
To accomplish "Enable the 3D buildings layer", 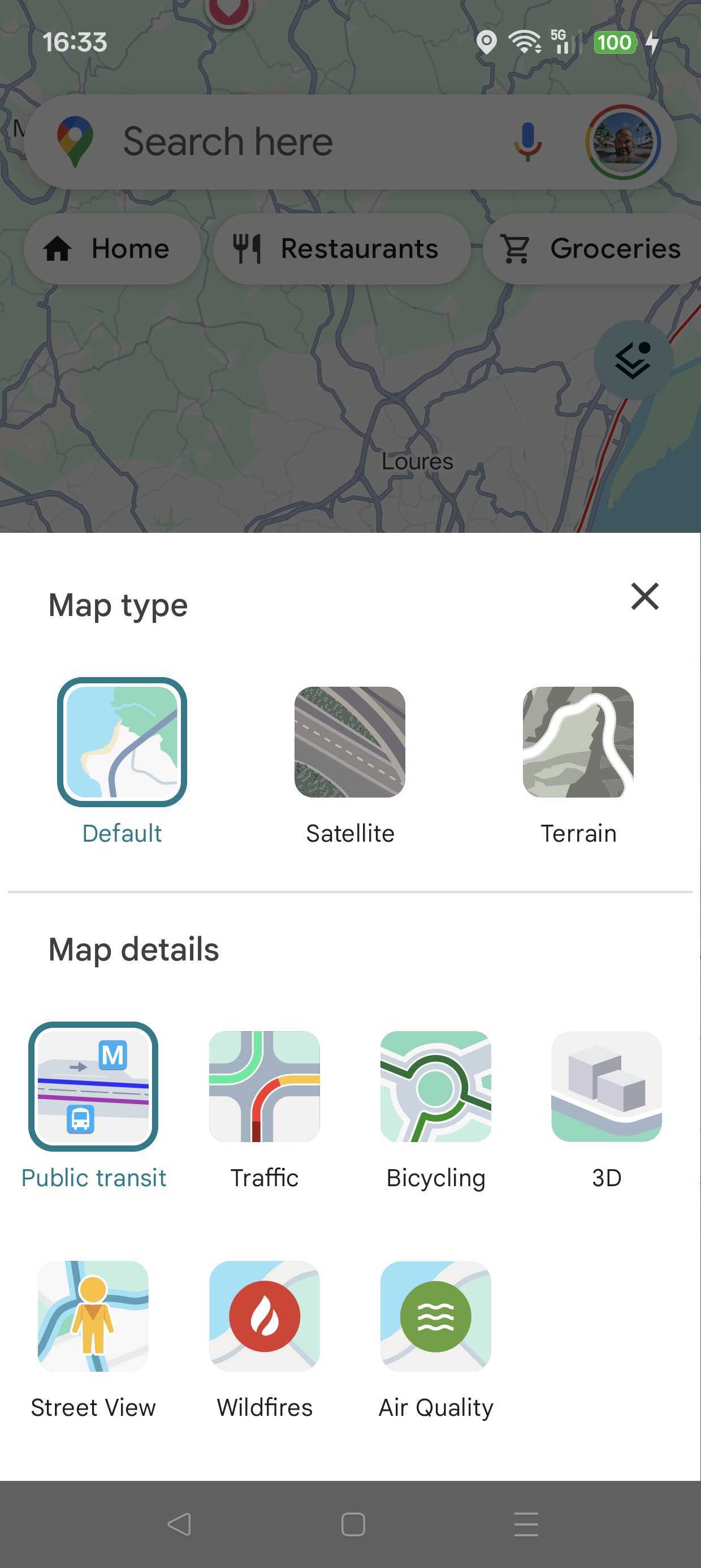I will [x=606, y=1087].
